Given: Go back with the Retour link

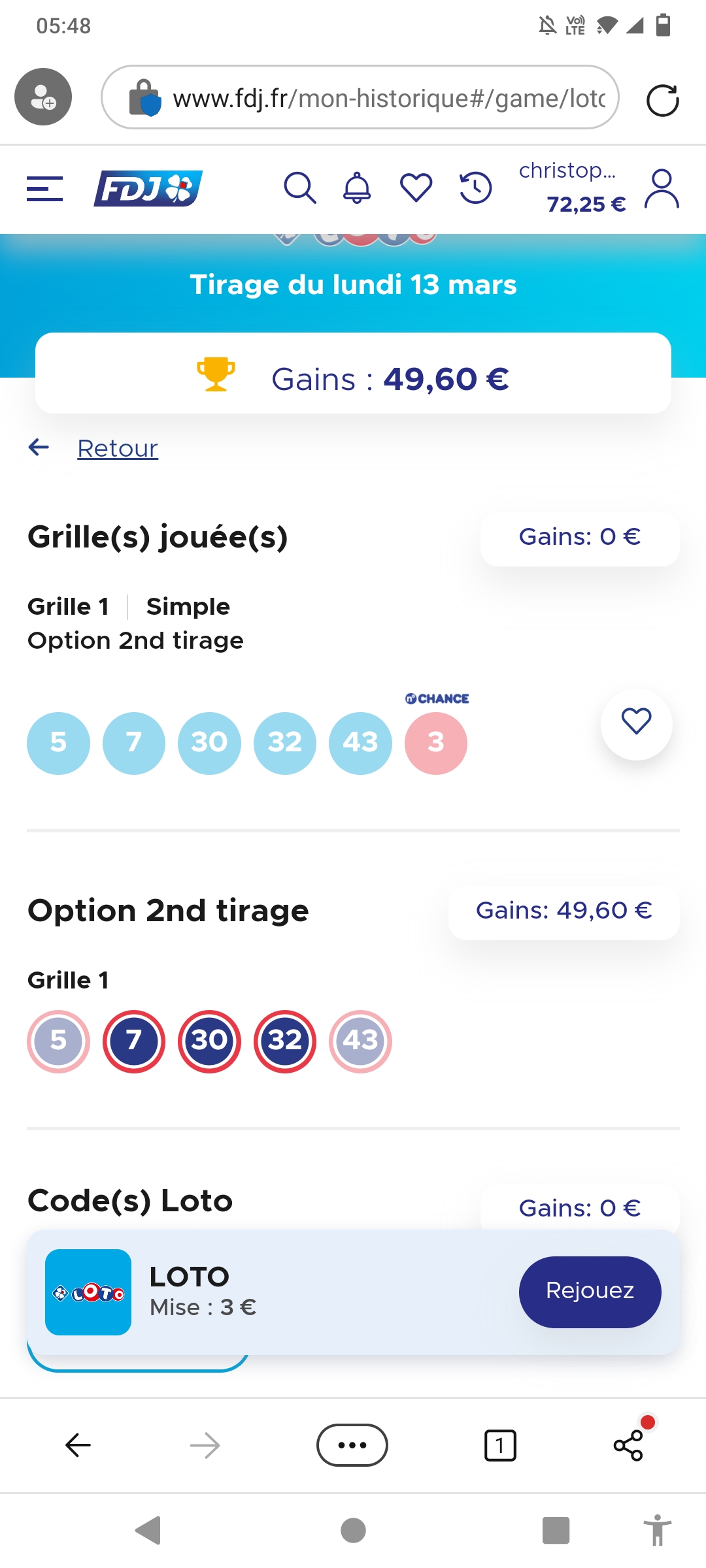Looking at the screenshot, I should pyautogui.click(x=117, y=448).
